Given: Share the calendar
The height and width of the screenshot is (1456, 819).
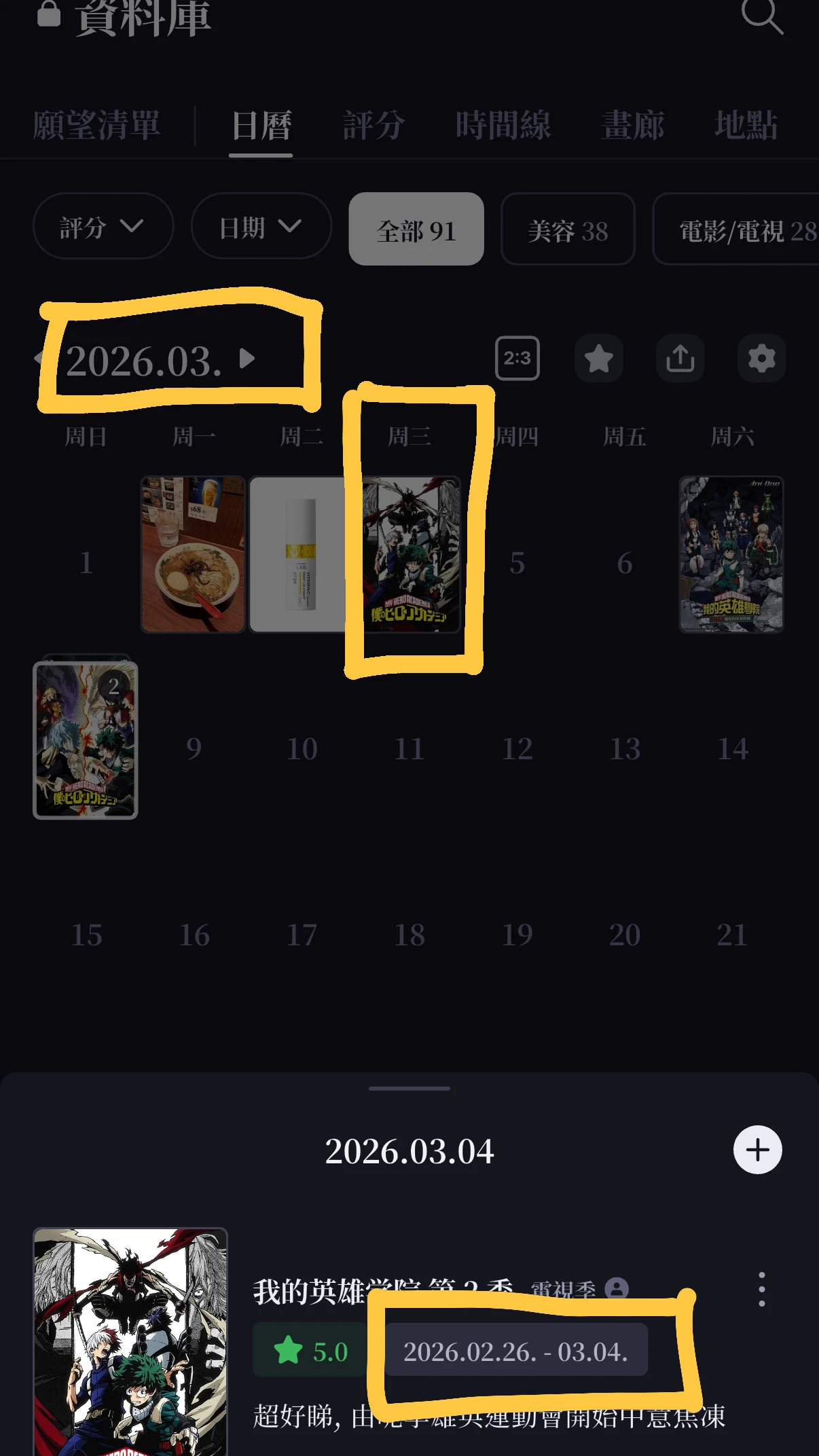Looking at the screenshot, I should [680, 358].
